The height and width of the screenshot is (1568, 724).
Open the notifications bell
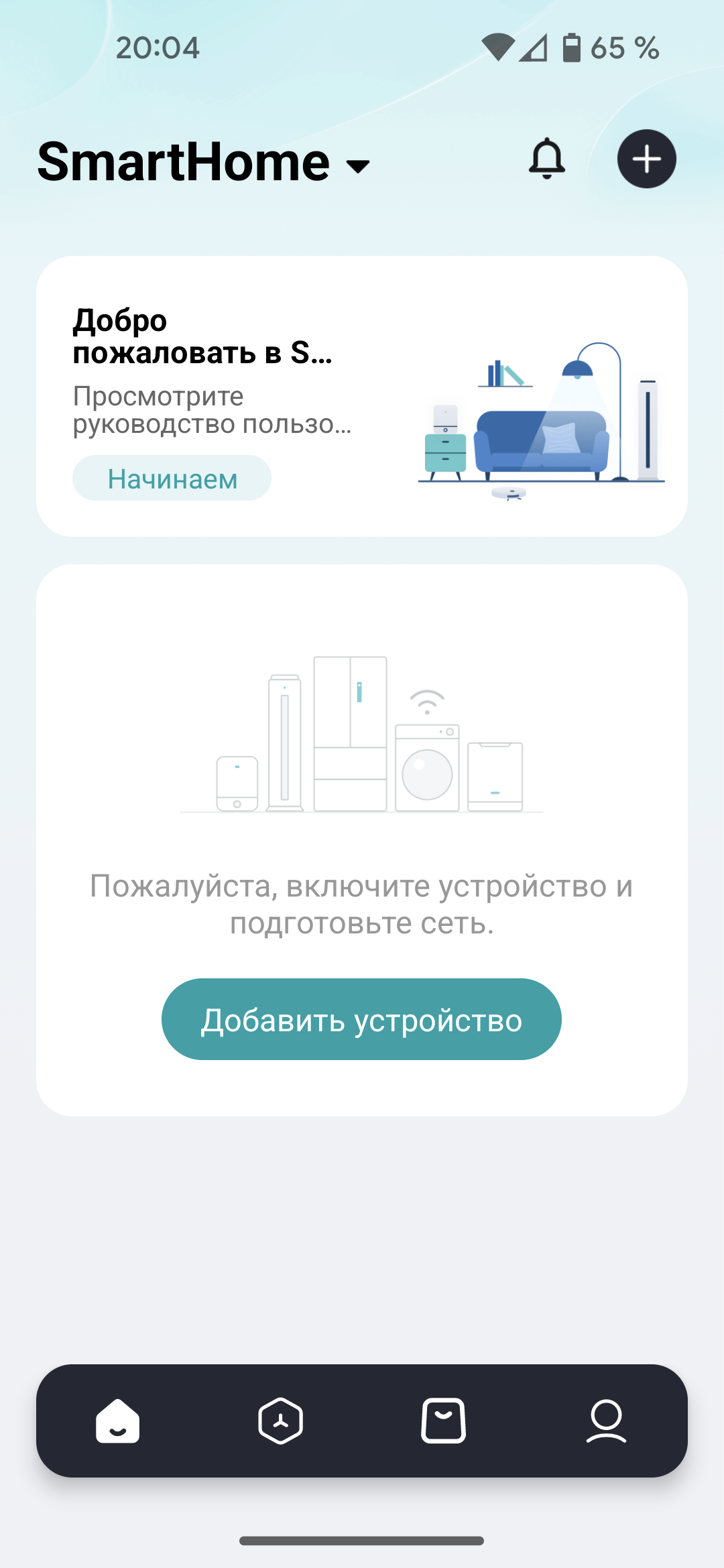click(547, 159)
